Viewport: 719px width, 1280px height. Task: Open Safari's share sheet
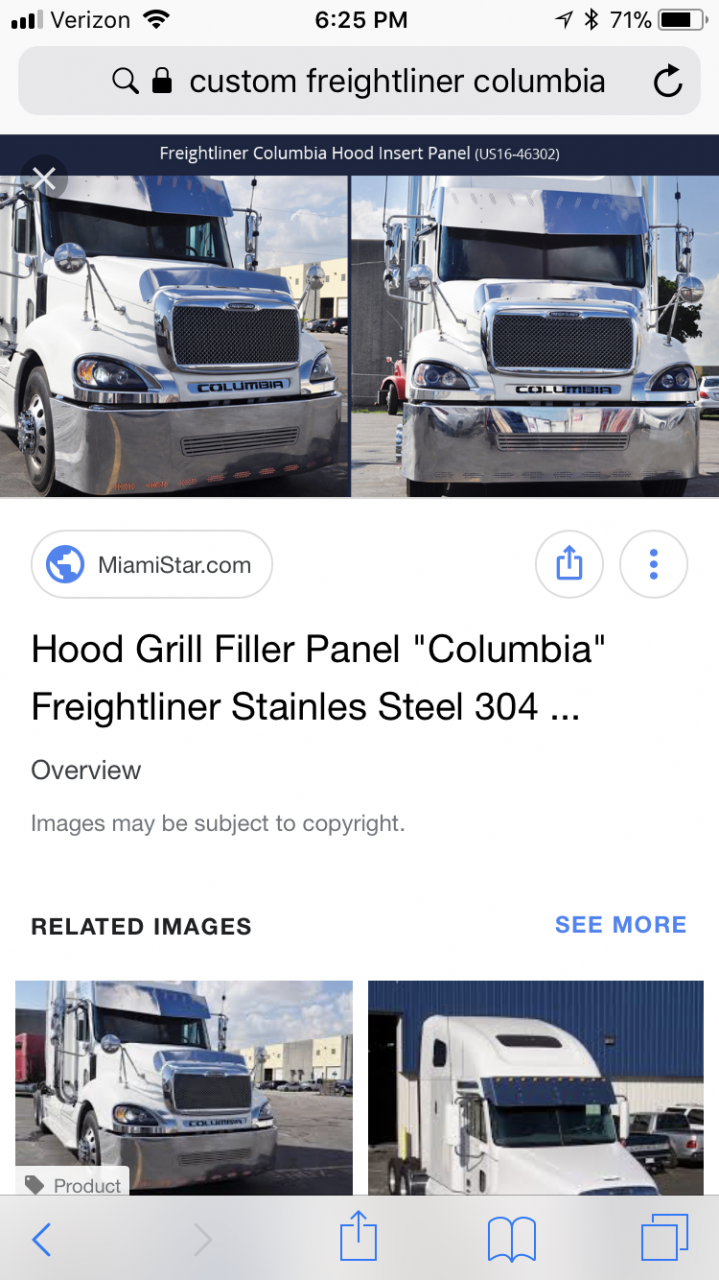358,1240
